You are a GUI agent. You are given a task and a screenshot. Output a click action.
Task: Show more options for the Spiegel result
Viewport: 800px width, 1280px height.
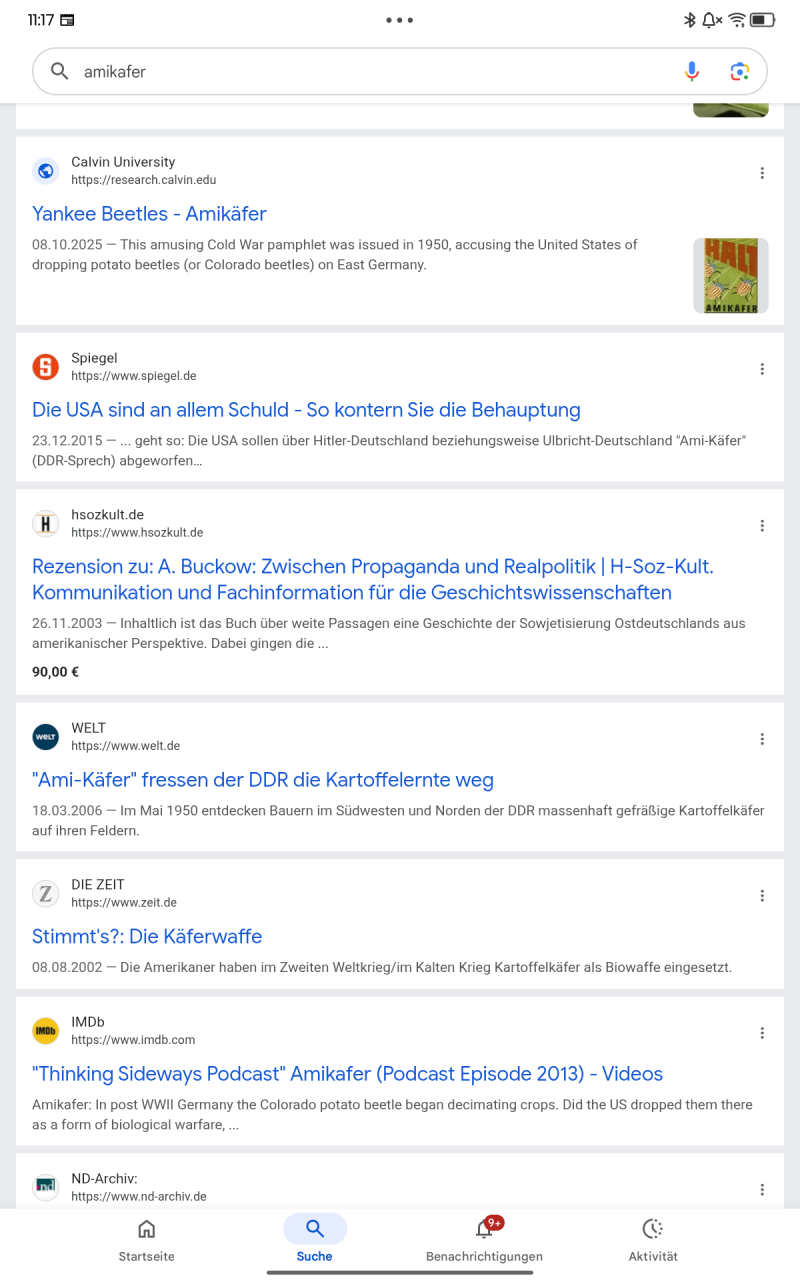click(762, 369)
